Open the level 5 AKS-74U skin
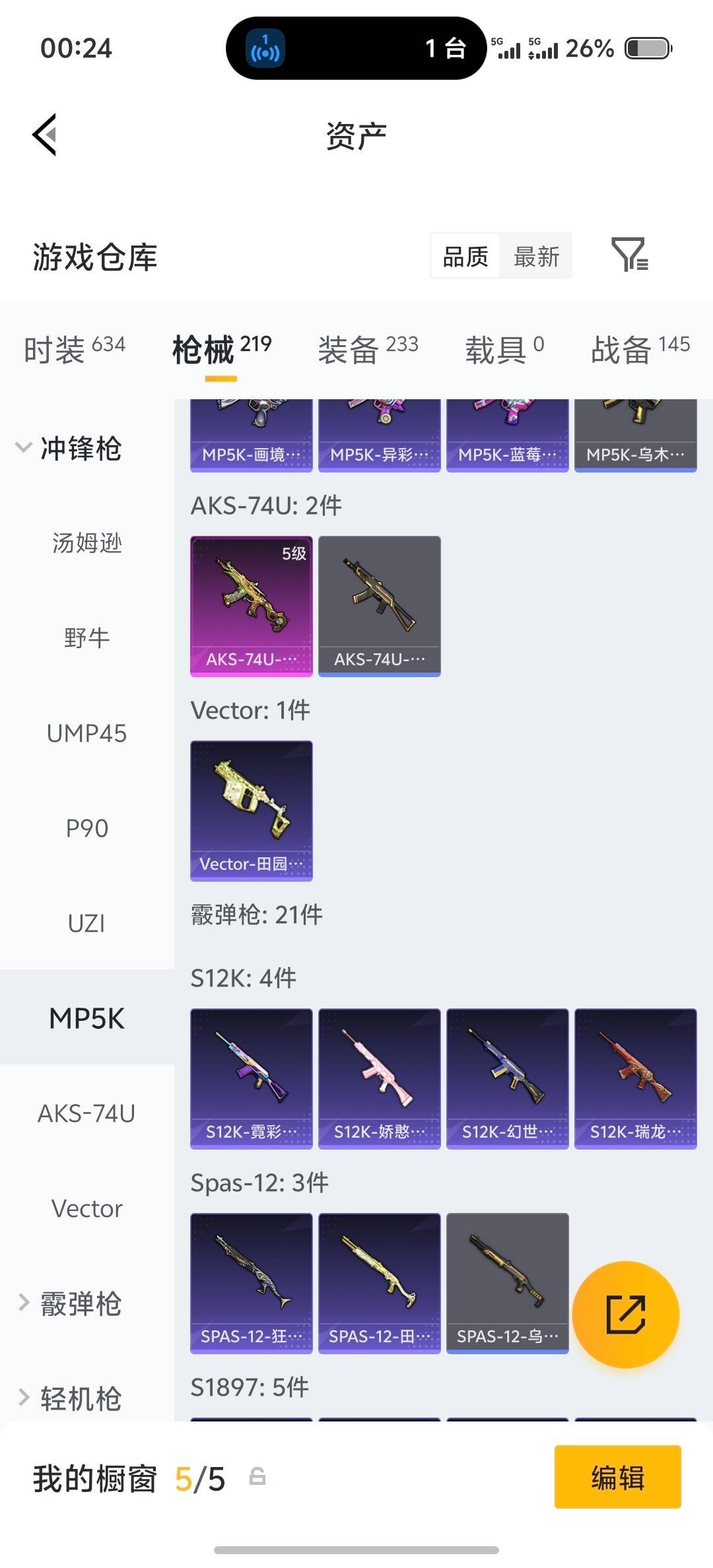 tap(251, 606)
